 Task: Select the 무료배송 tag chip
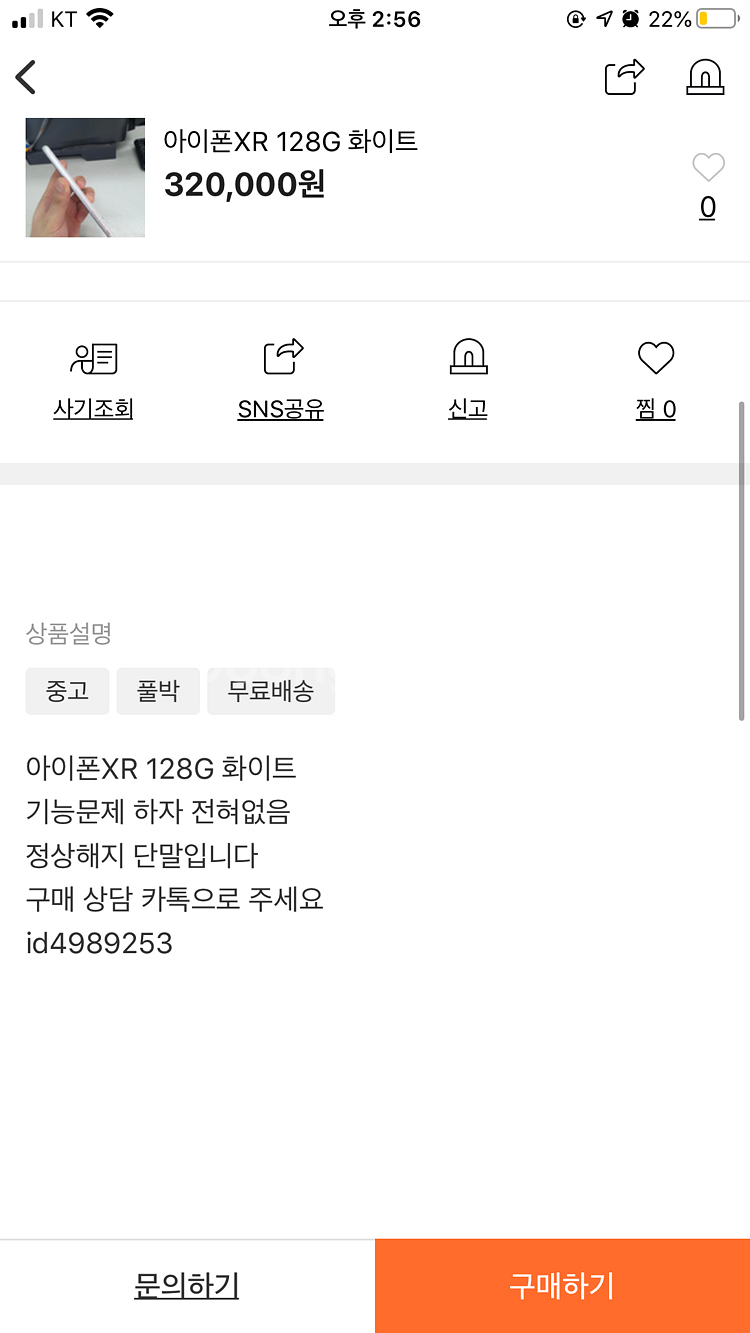(x=271, y=691)
